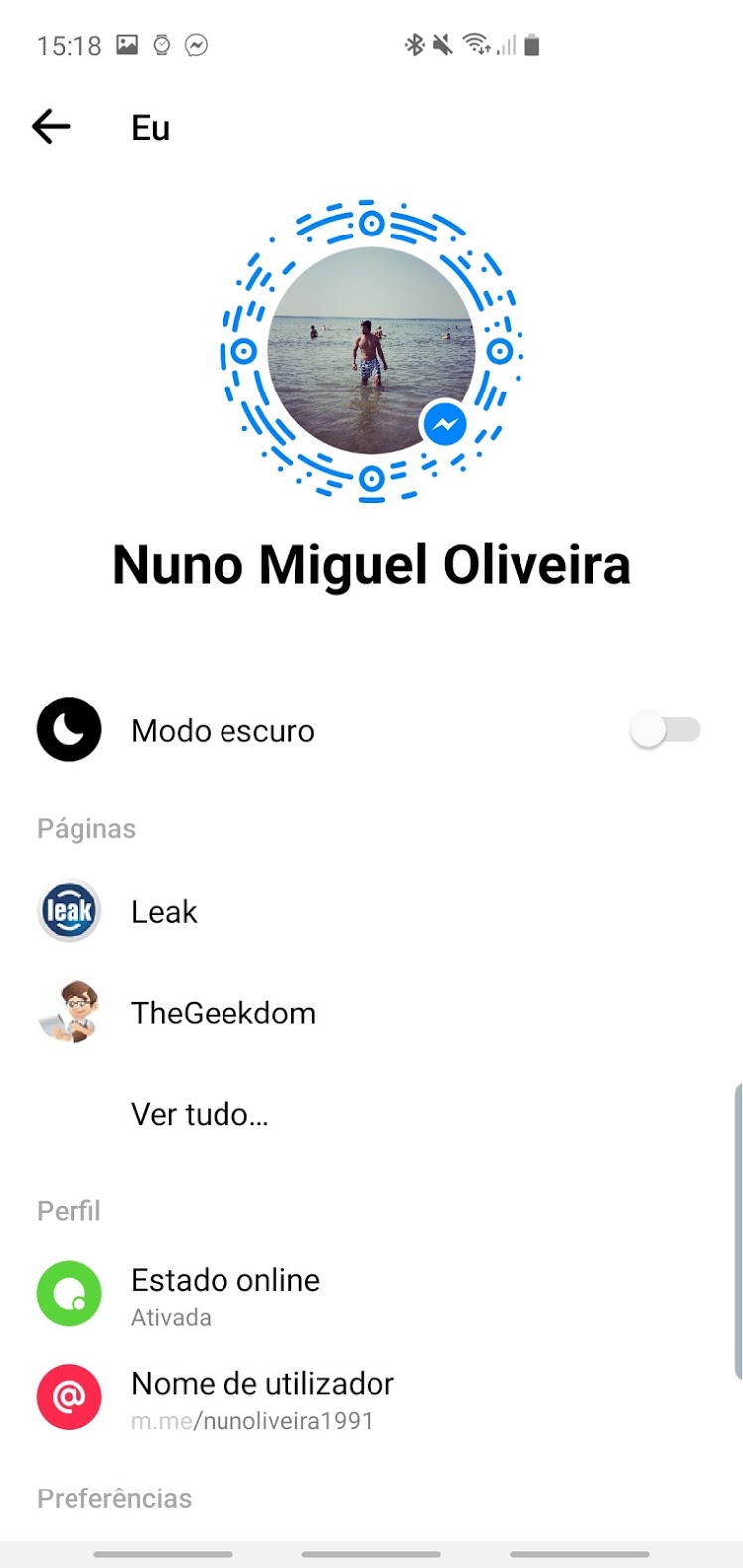The image size is (743, 1568).
Task: Enable the Modo escuro switch
Action: (x=665, y=731)
